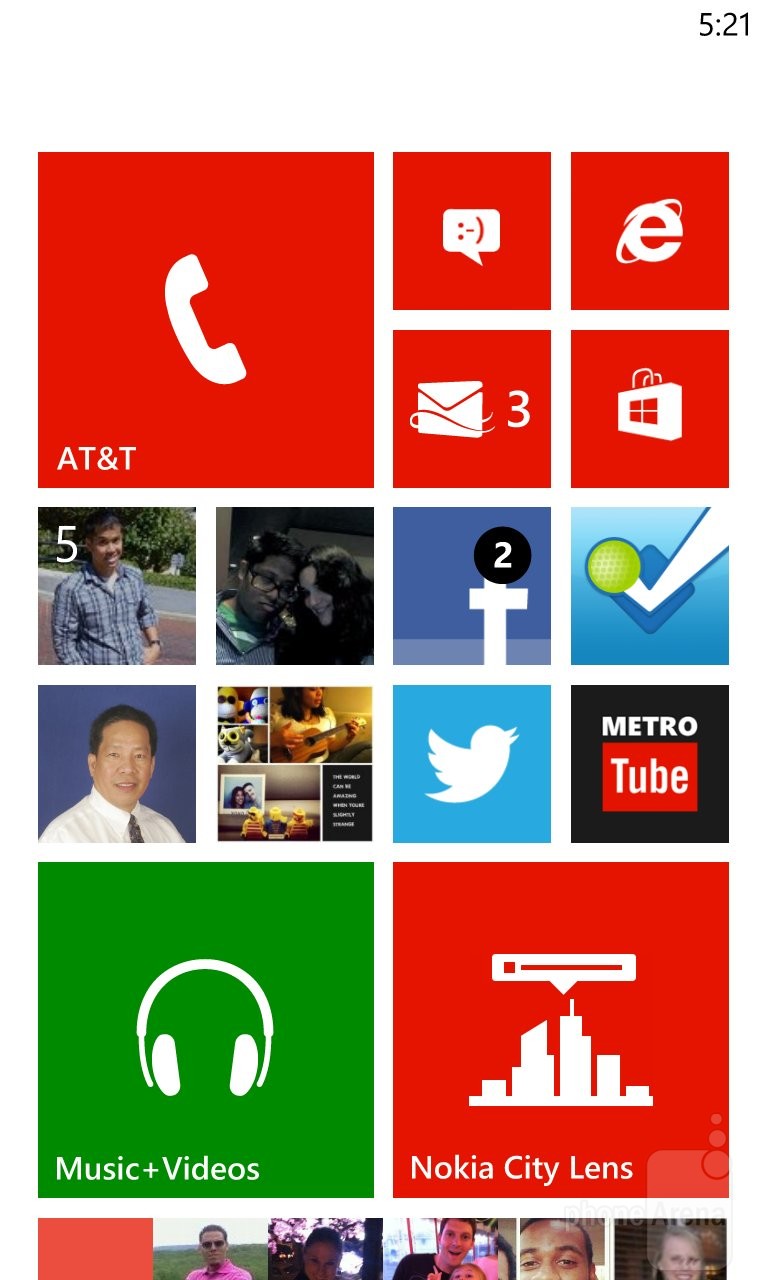
Task: Open the Music+Videos tile
Action: click(205, 1030)
